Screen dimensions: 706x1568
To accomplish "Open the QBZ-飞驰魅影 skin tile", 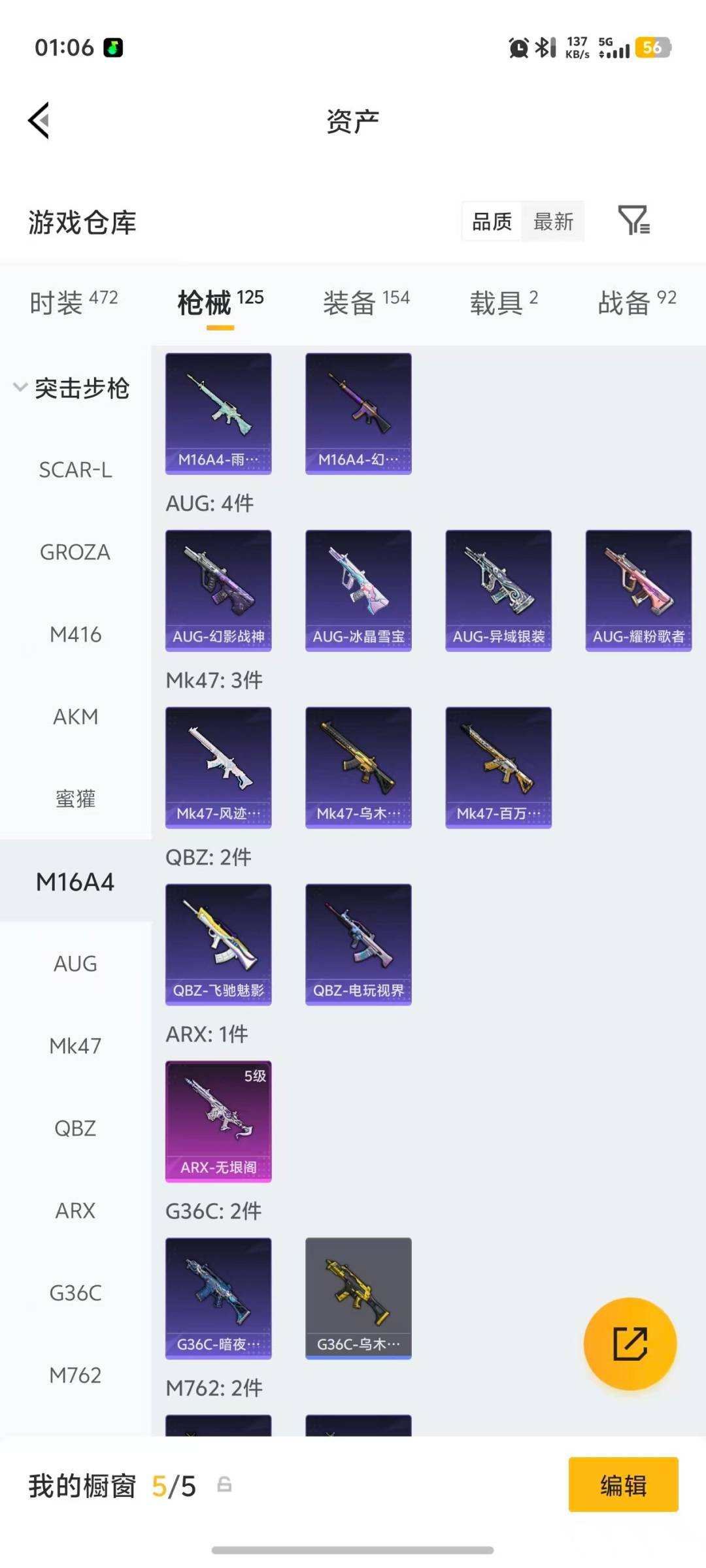I will [x=218, y=944].
